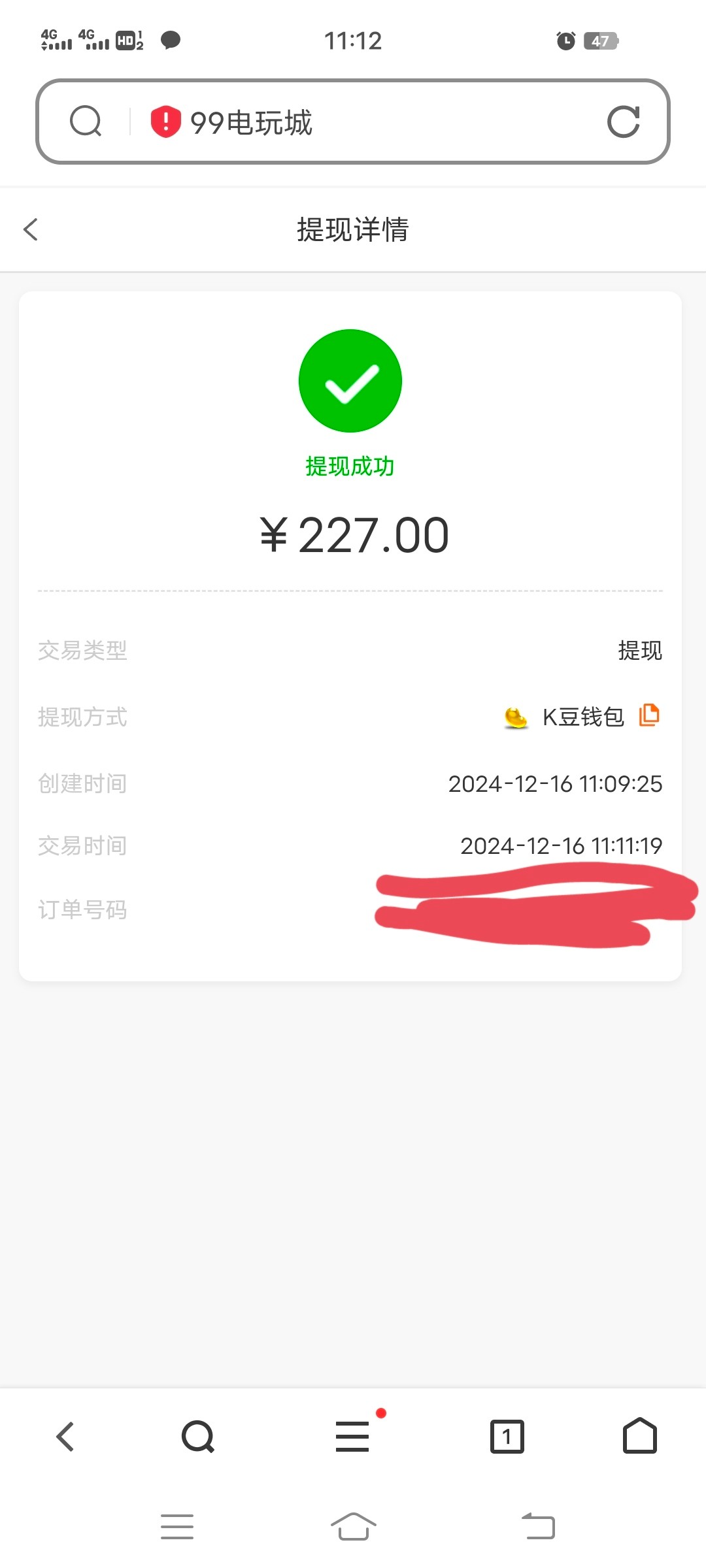The image size is (706, 1568).
Task: Open search from the browser bottom toolbar
Action: pyautogui.click(x=198, y=1437)
